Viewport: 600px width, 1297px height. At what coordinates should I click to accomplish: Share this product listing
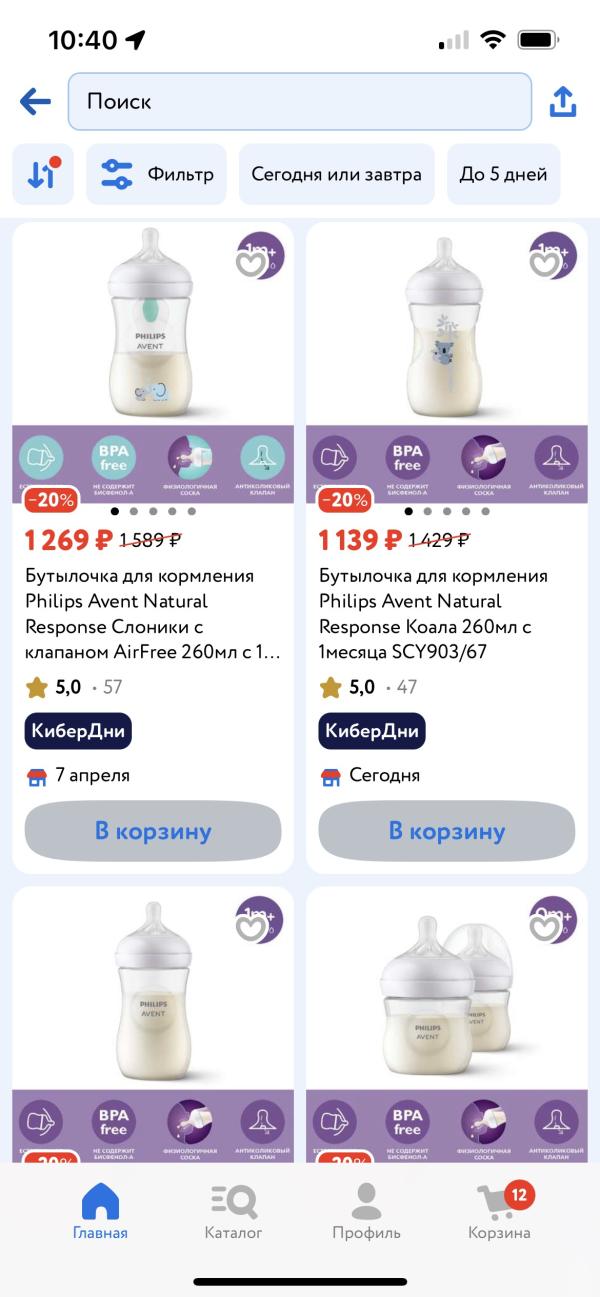click(x=563, y=101)
